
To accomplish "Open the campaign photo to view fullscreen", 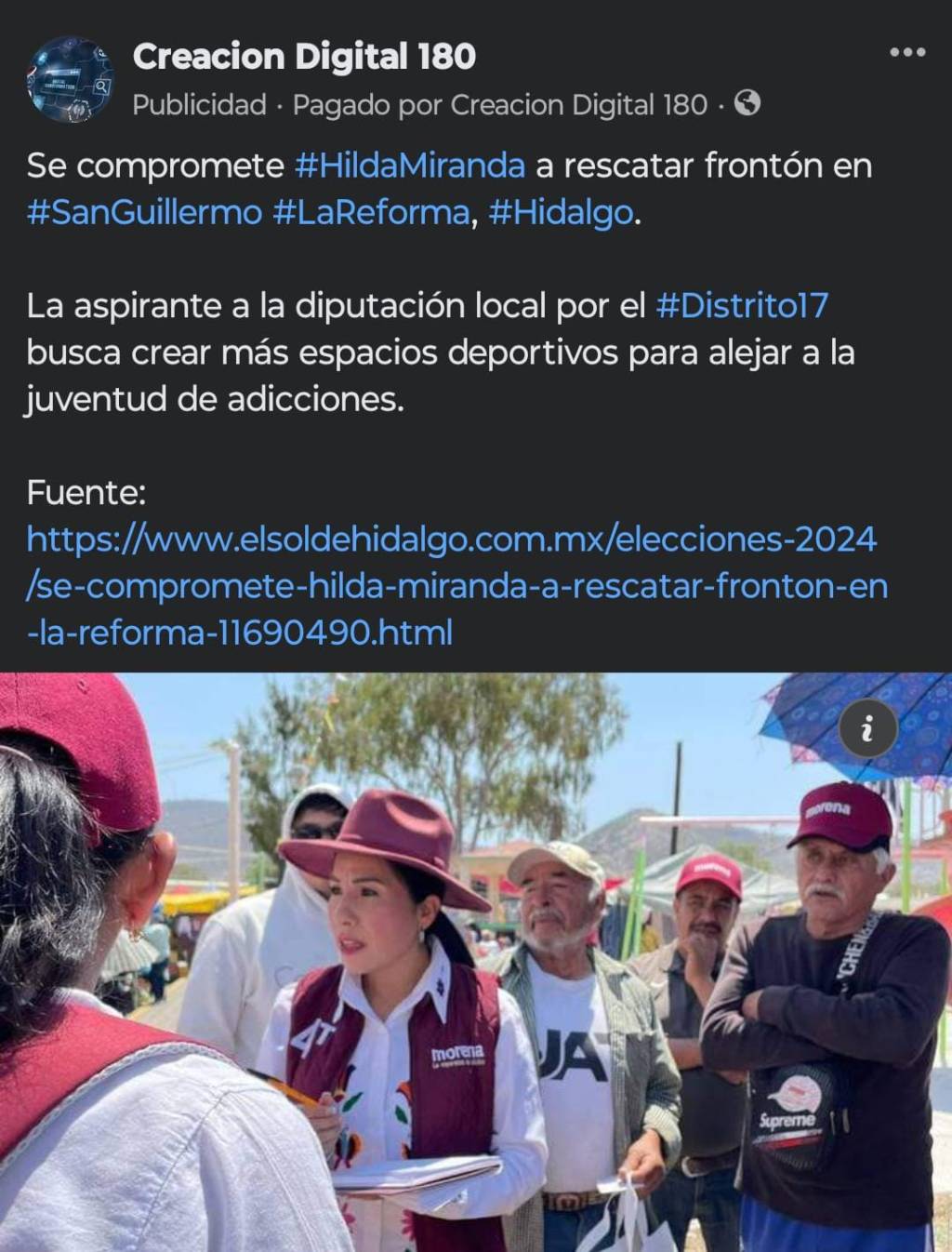I will [x=476, y=958].
